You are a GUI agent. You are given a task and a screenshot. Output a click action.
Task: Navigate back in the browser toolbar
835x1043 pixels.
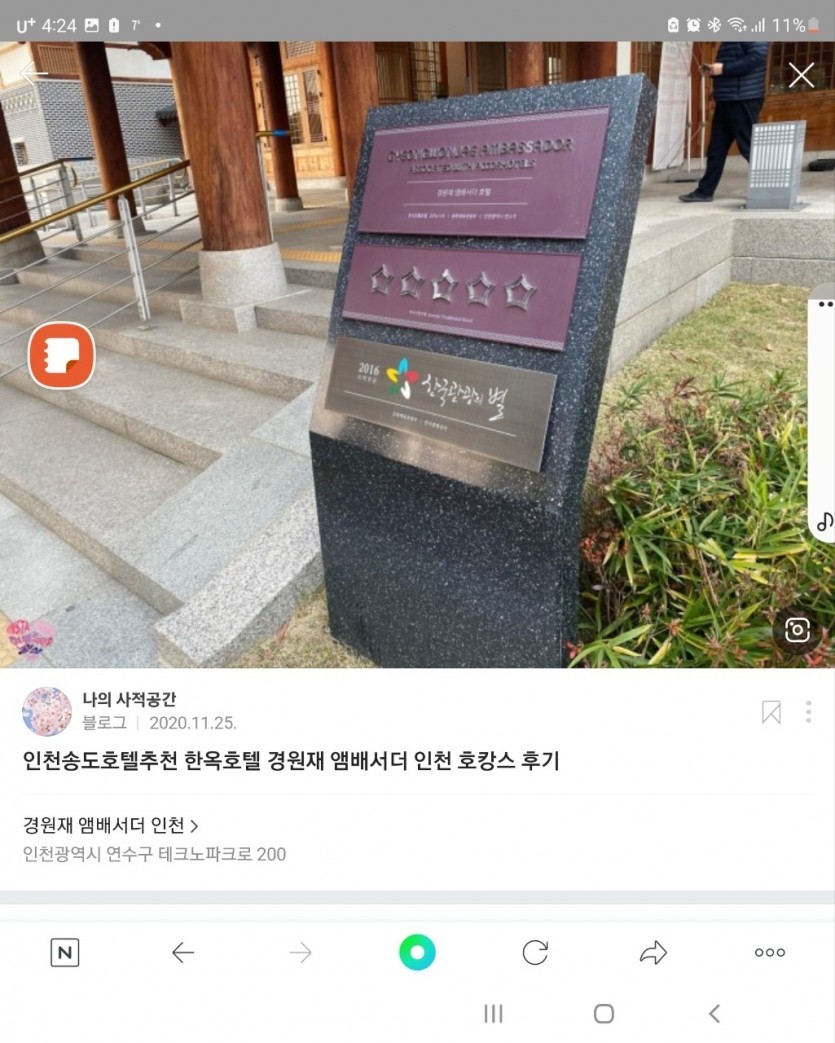click(182, 953)
